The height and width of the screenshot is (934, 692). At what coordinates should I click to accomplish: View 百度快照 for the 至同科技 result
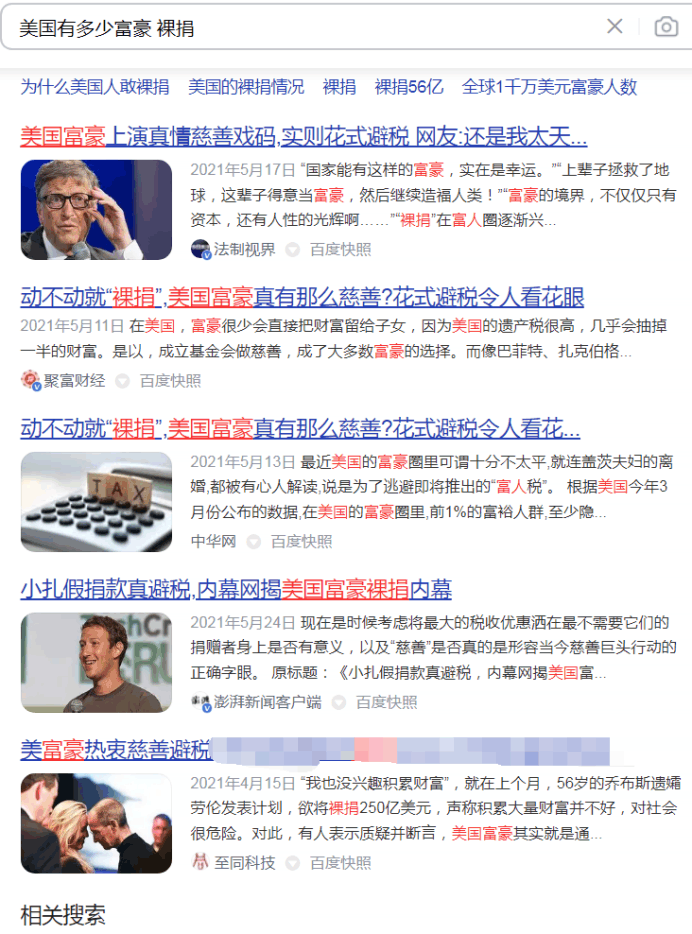pyautogui.click(x=340, y=862)
